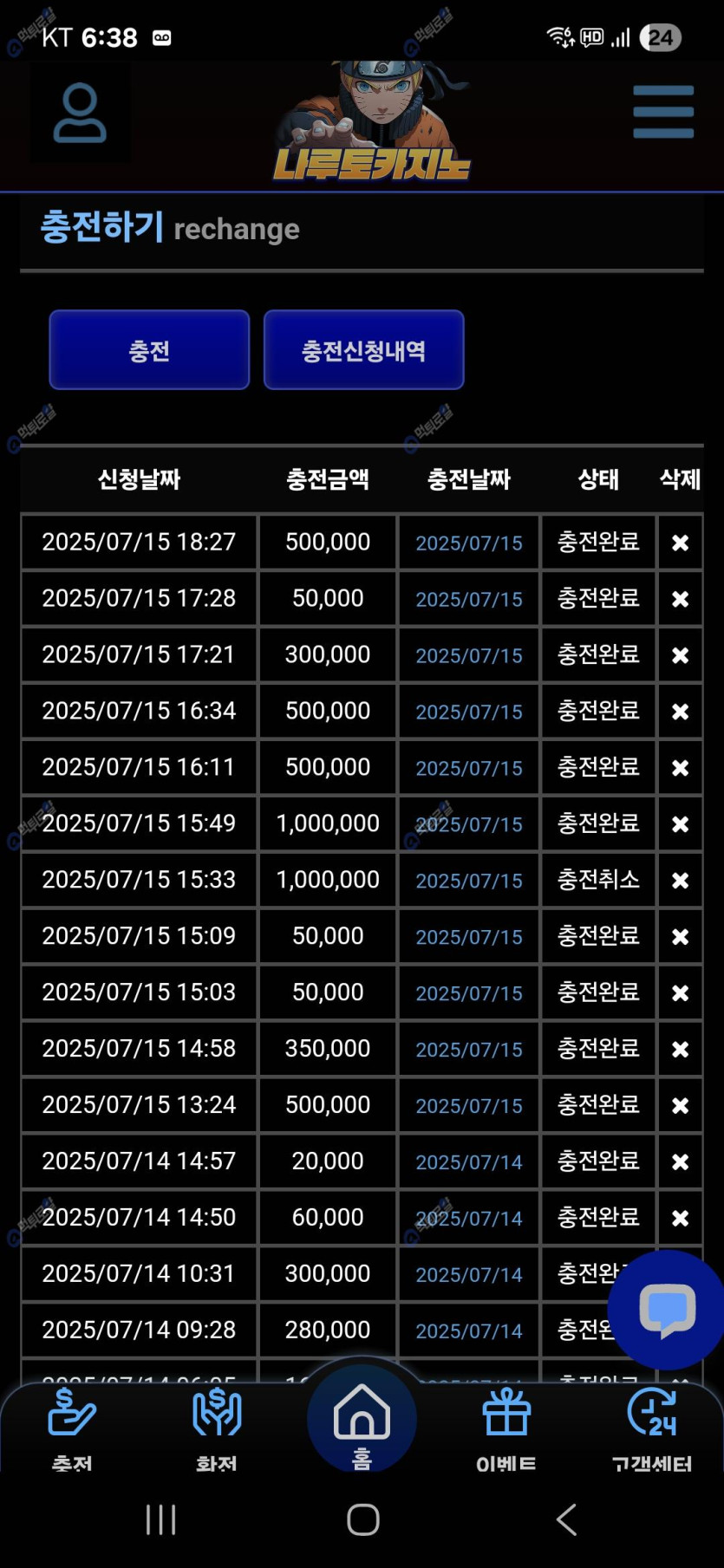Switch to the 충전 bottom tab
724x1568 pixels.
[72, 1425]
